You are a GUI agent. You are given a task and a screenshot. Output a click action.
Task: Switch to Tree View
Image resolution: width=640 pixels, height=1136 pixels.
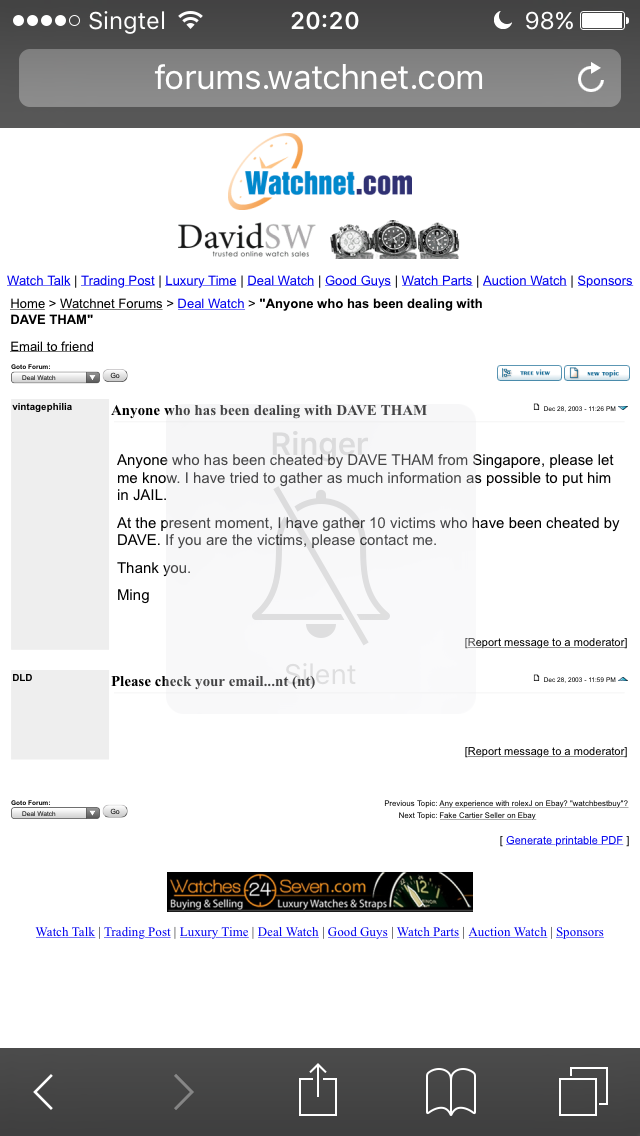click(x=529, y=373)
